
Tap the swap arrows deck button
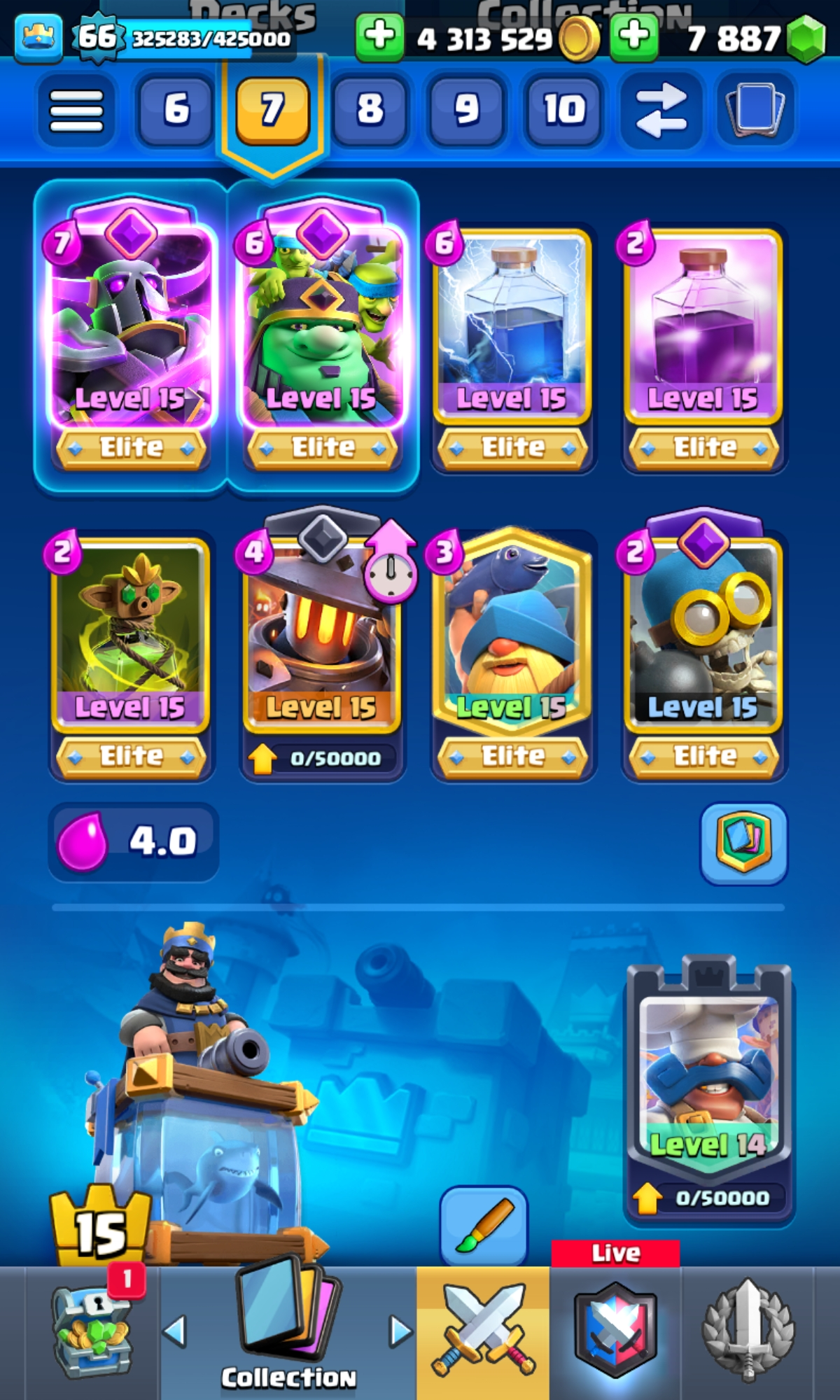[x=661, y=111]
